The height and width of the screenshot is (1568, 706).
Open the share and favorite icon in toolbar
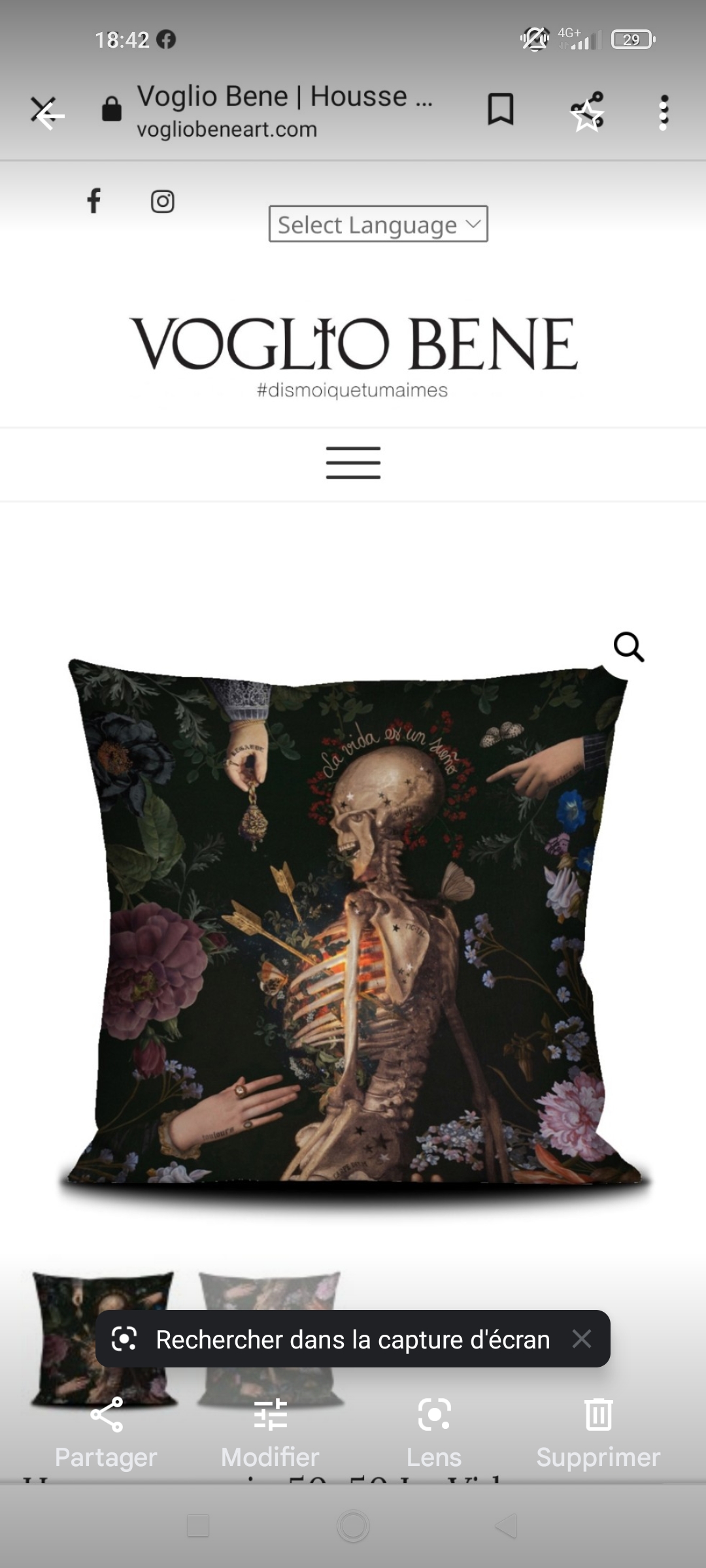click(x=586, y=112)
